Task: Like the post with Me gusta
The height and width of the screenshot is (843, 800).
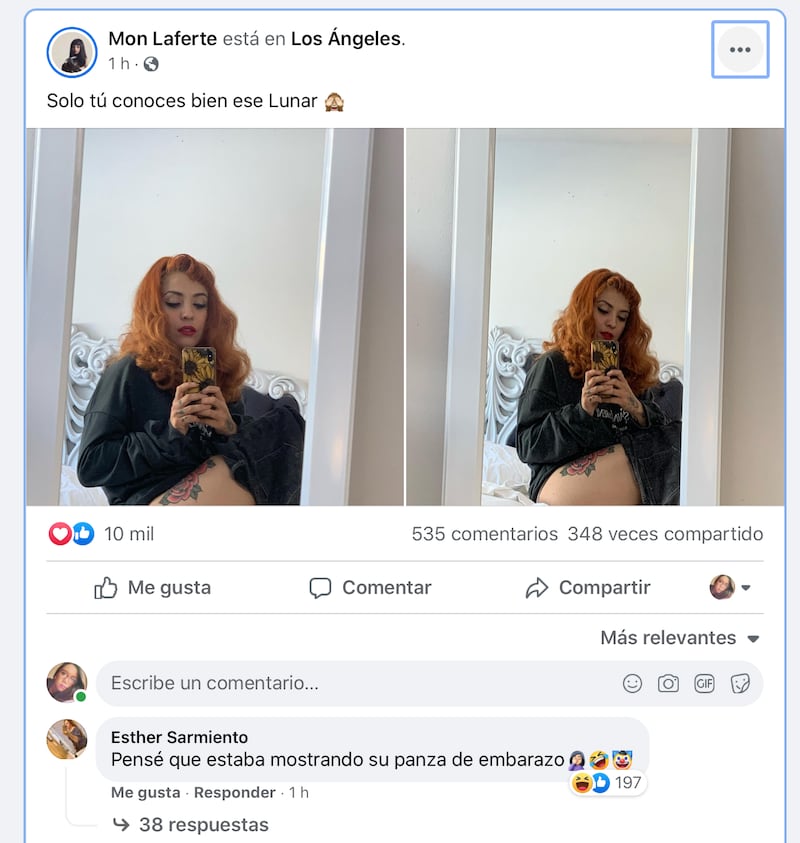Action: click(x=153, y=588)
